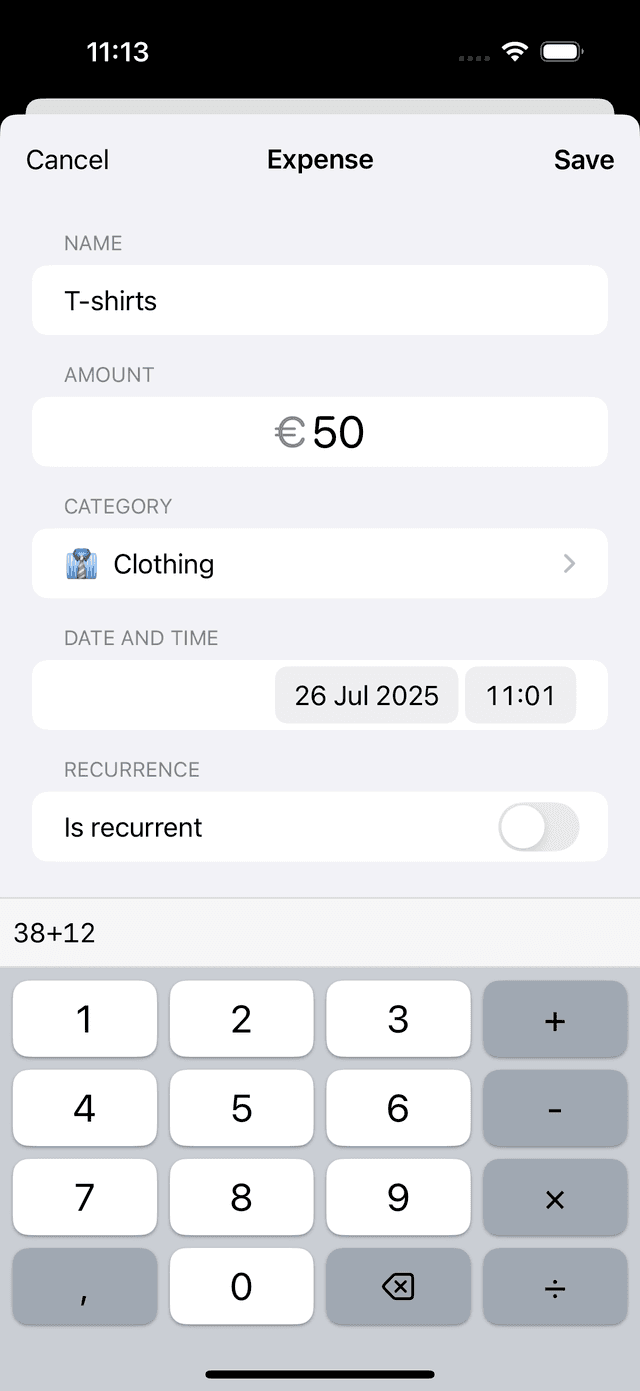The image size is (640, 1391).
Task: Enter a decimal comma
Action: (85, 1286)
